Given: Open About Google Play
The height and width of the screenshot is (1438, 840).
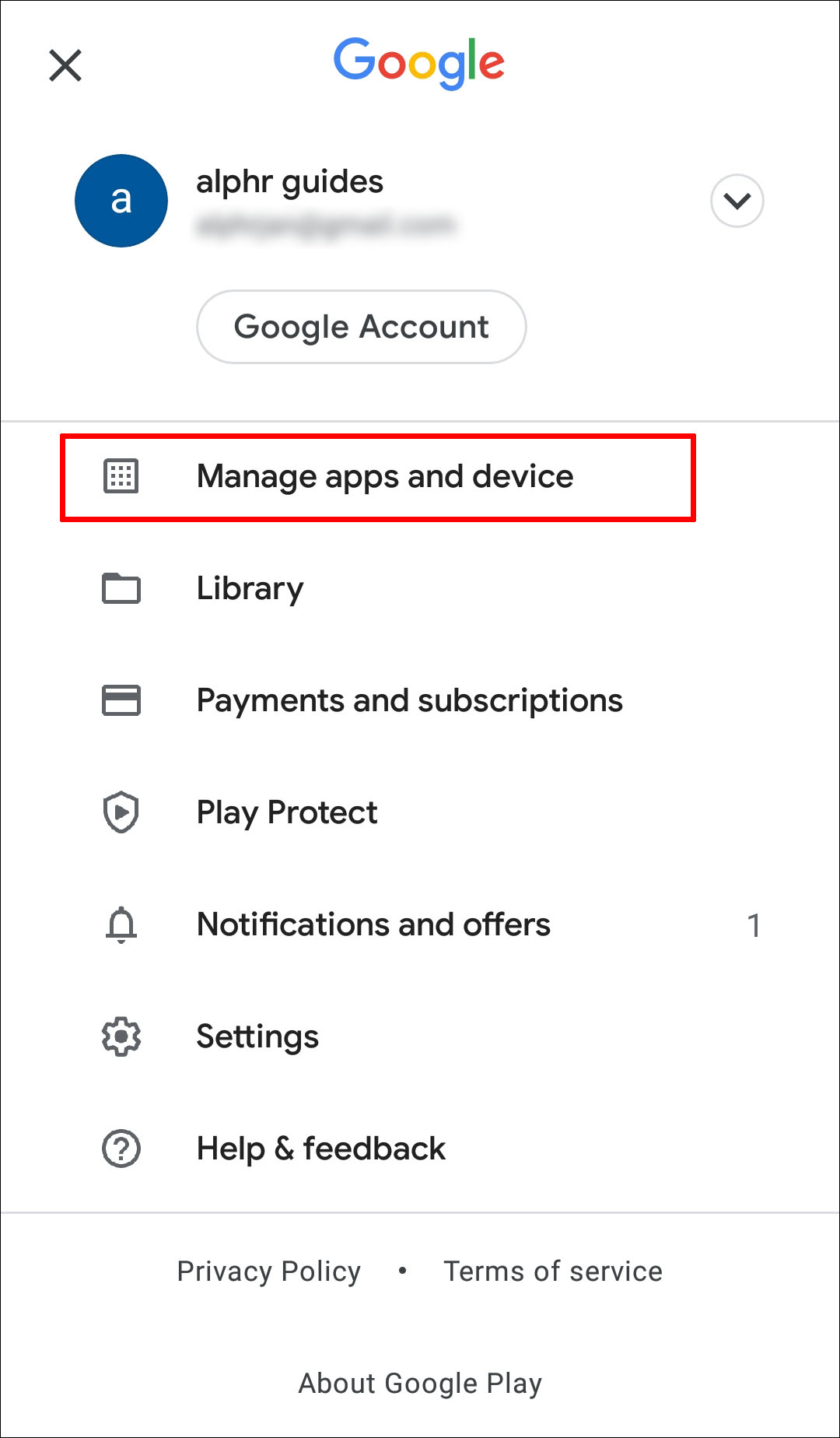Looking at the screenshot, I should tap(420, 1384).
